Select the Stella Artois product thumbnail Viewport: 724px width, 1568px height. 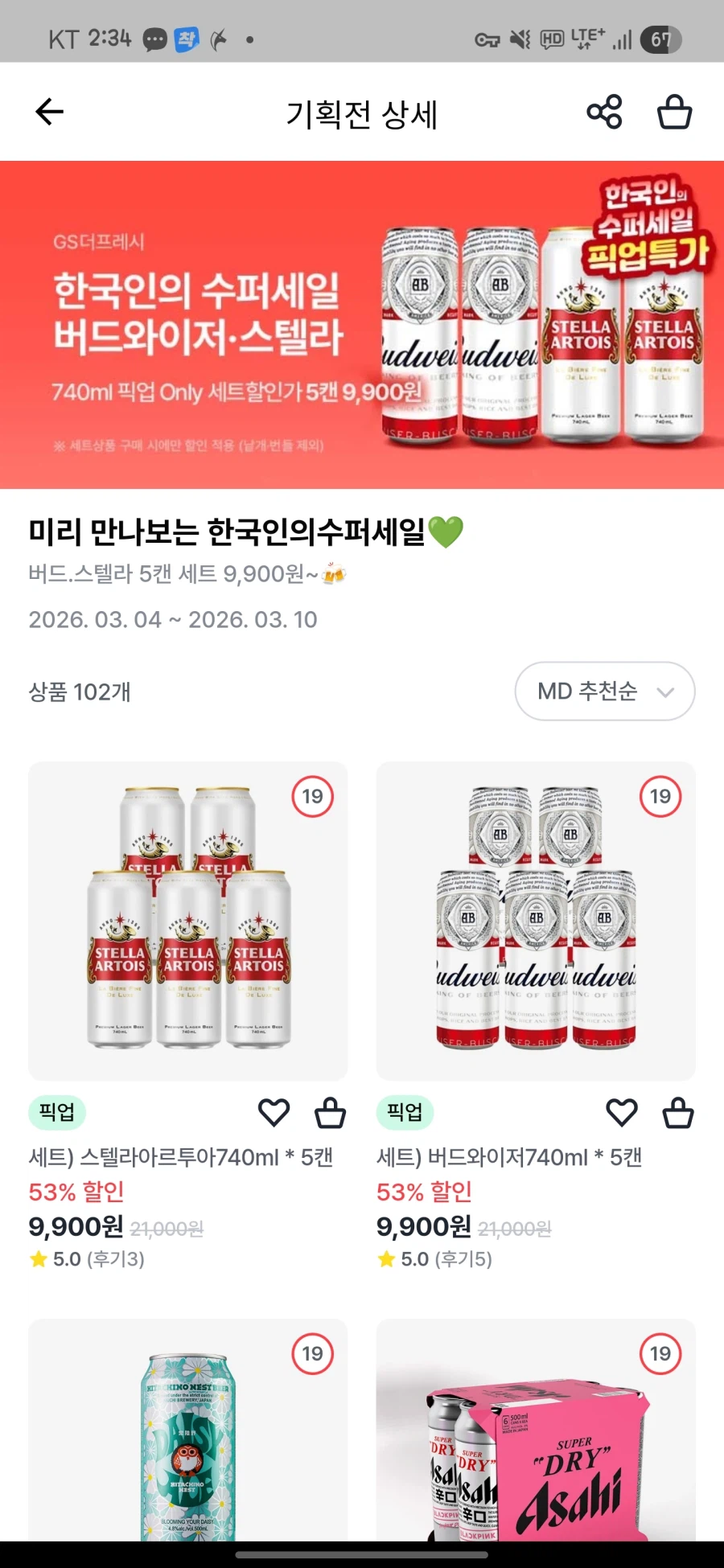[x=187, y=922]
